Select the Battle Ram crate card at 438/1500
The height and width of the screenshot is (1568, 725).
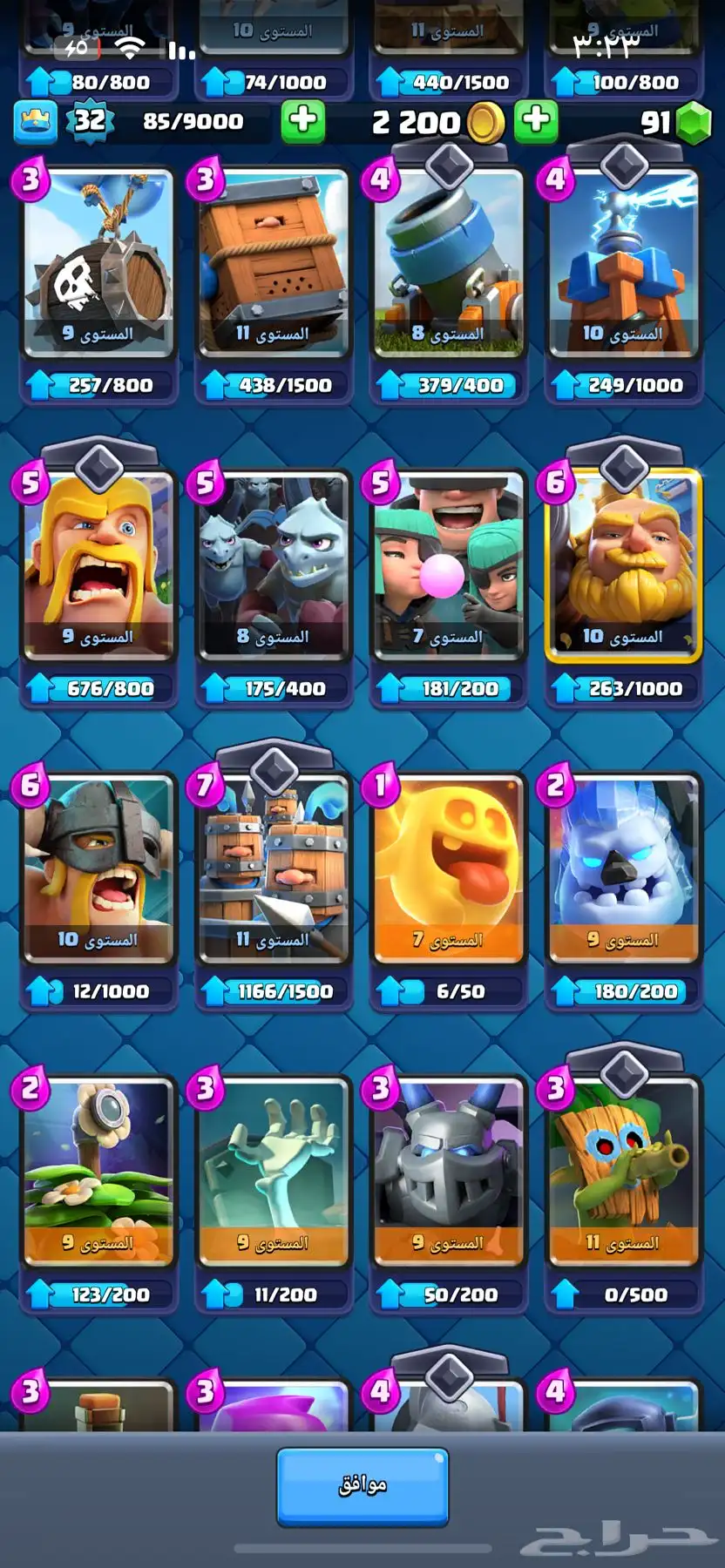pyautogui.click(x=274, y=264)
